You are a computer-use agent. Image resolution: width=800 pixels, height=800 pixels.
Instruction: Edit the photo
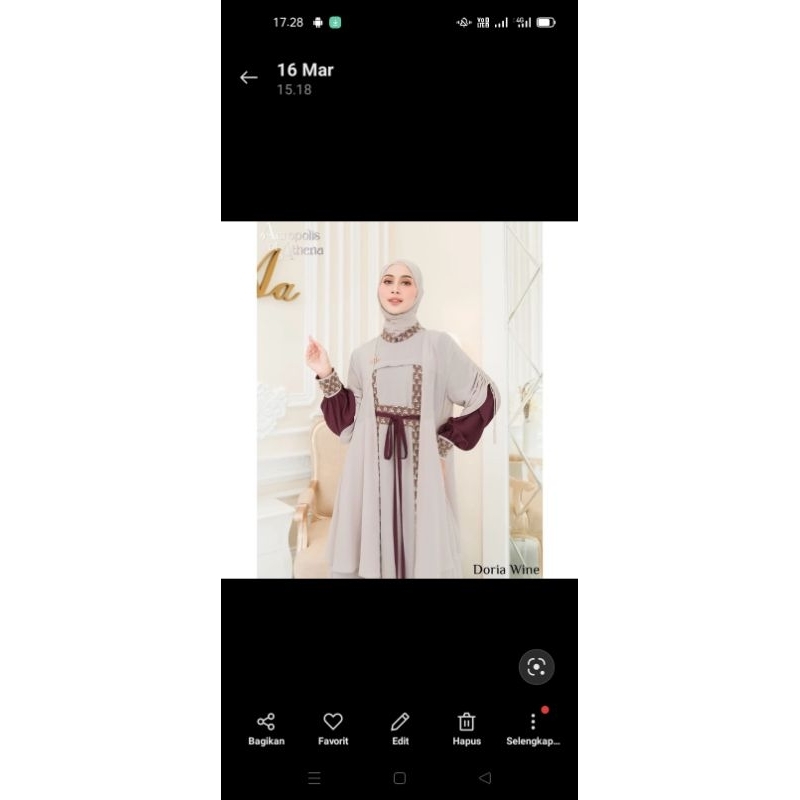(400, 728)
